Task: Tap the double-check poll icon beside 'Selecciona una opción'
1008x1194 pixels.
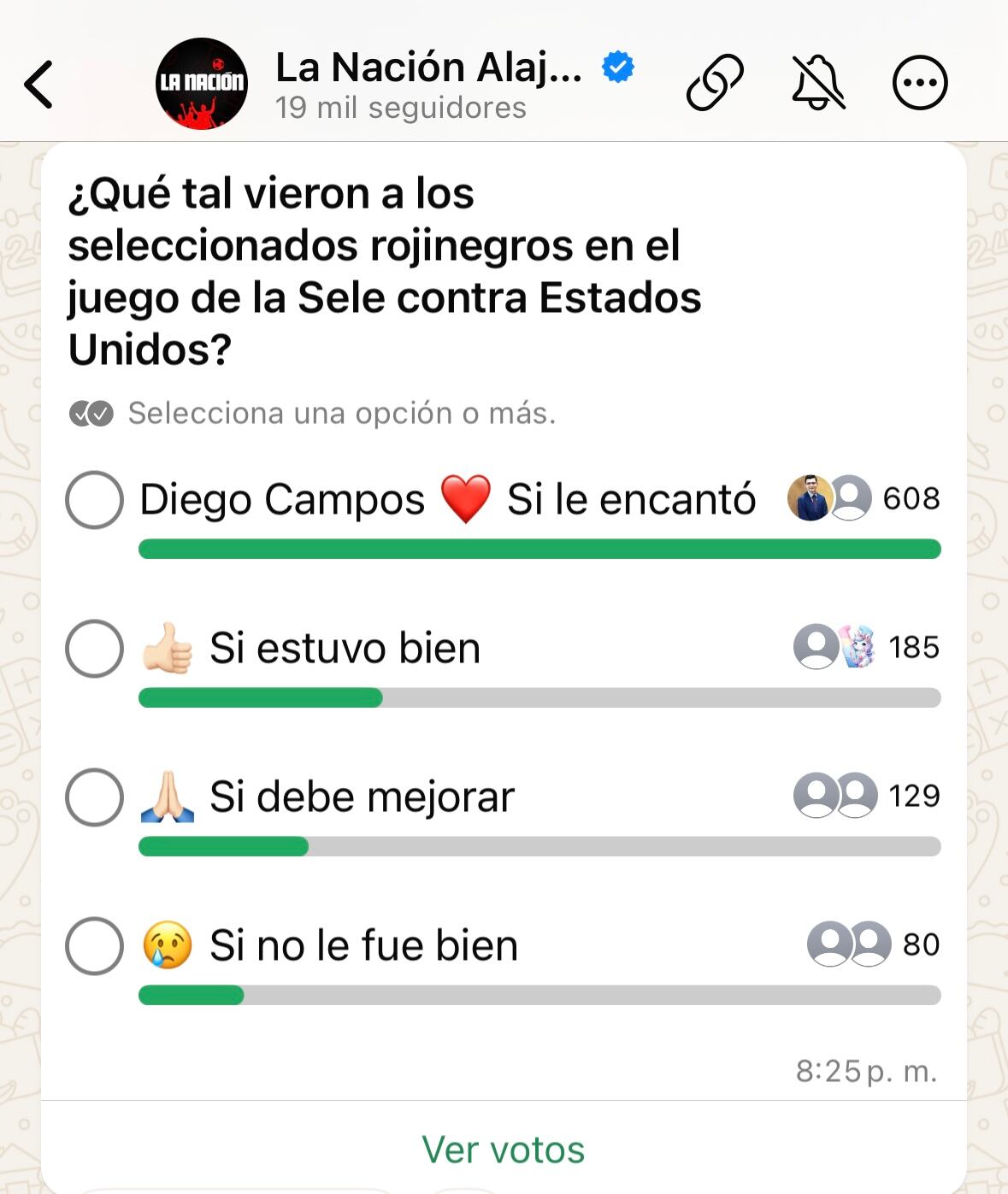Action: tap(91, 414)
